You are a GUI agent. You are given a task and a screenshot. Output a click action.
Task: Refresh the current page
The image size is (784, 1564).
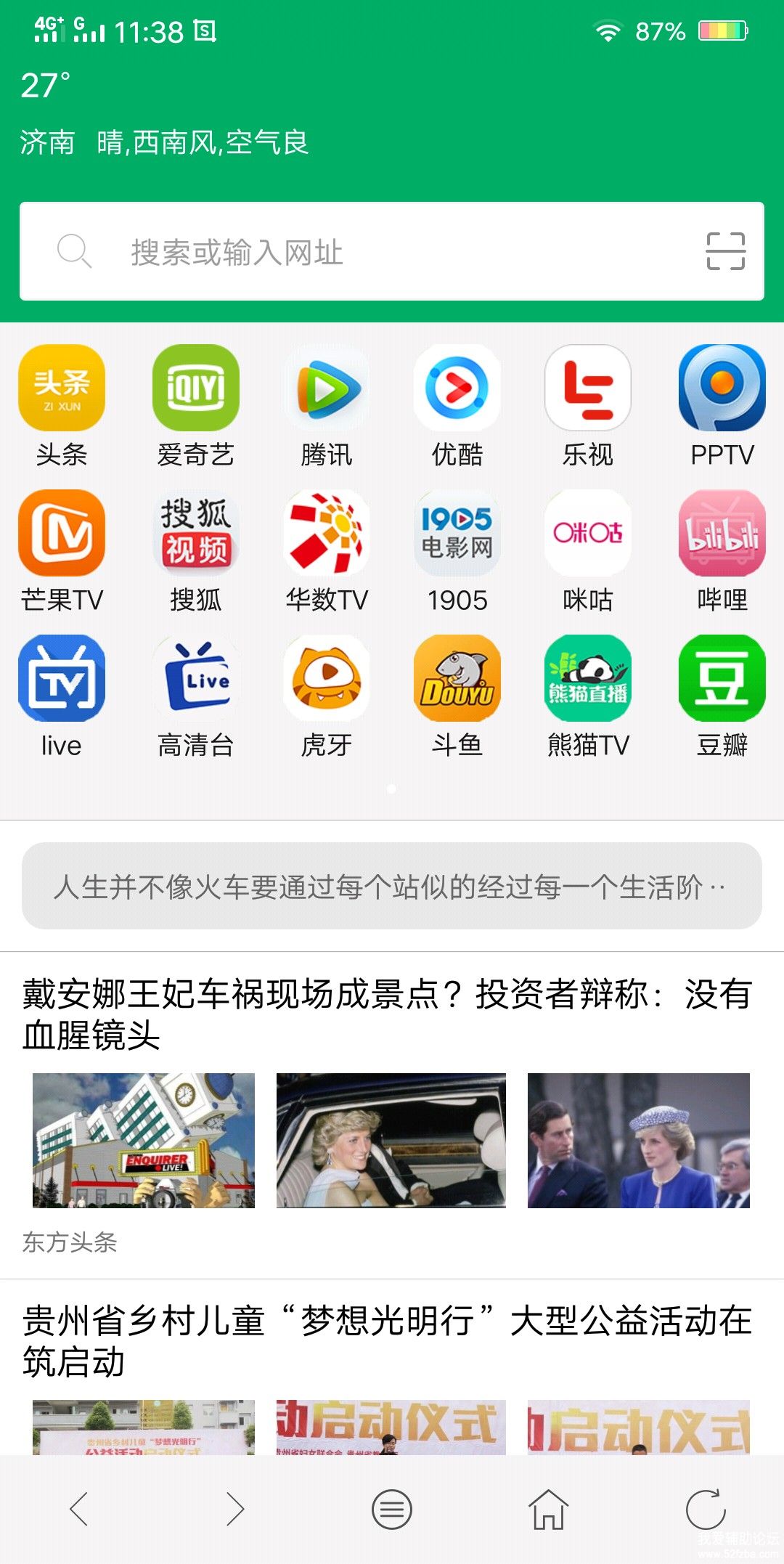[x=706, y=1510]
